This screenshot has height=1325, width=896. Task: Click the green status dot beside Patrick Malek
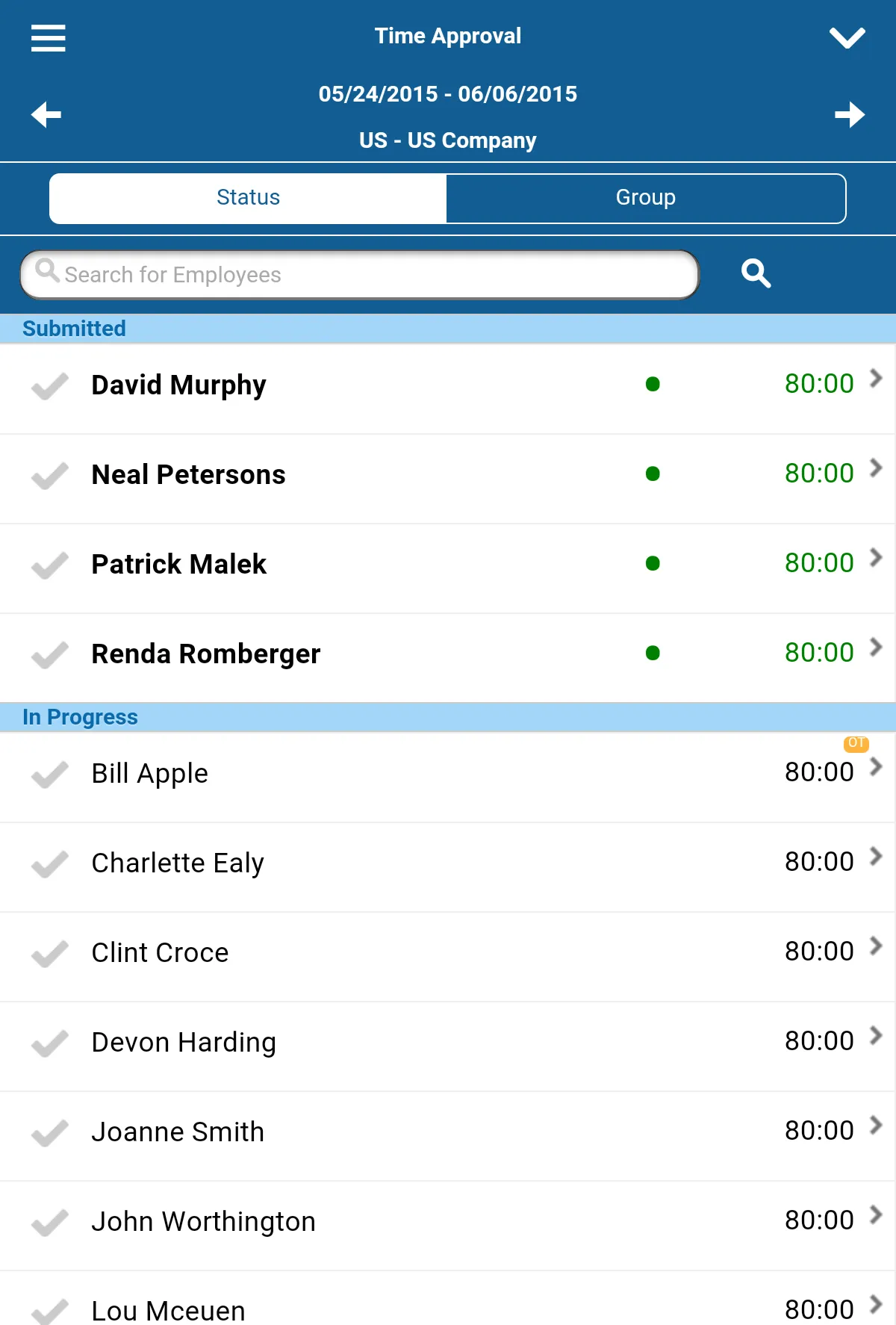(x=653, y=563)
